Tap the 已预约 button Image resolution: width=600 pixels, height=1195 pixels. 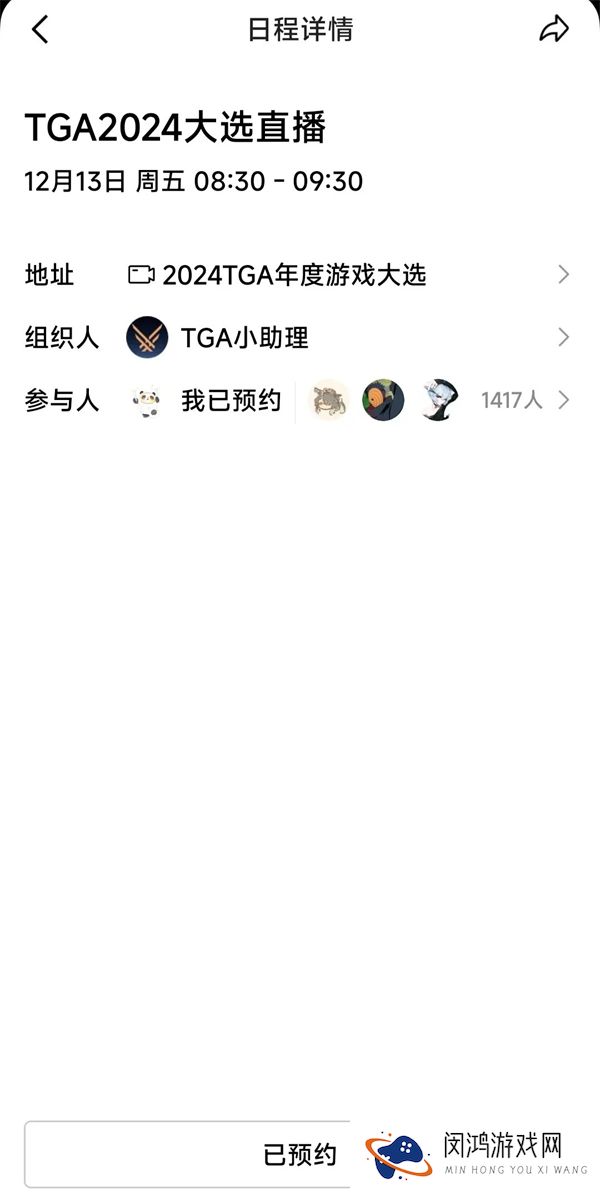tap(299, 1155)
